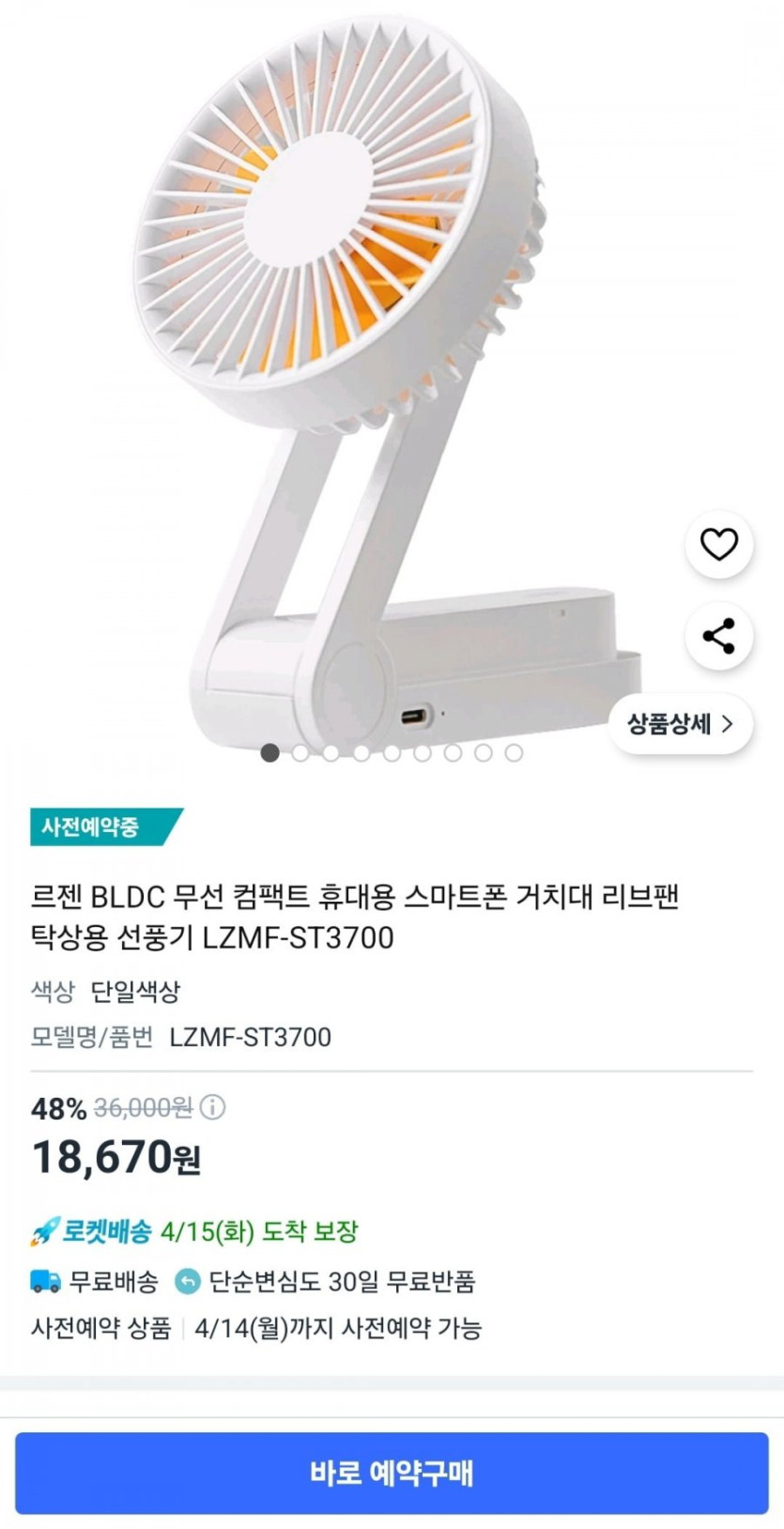View price info icon next to 36,000원
Screen dimensions: 784x1529
coord(213,1107)
